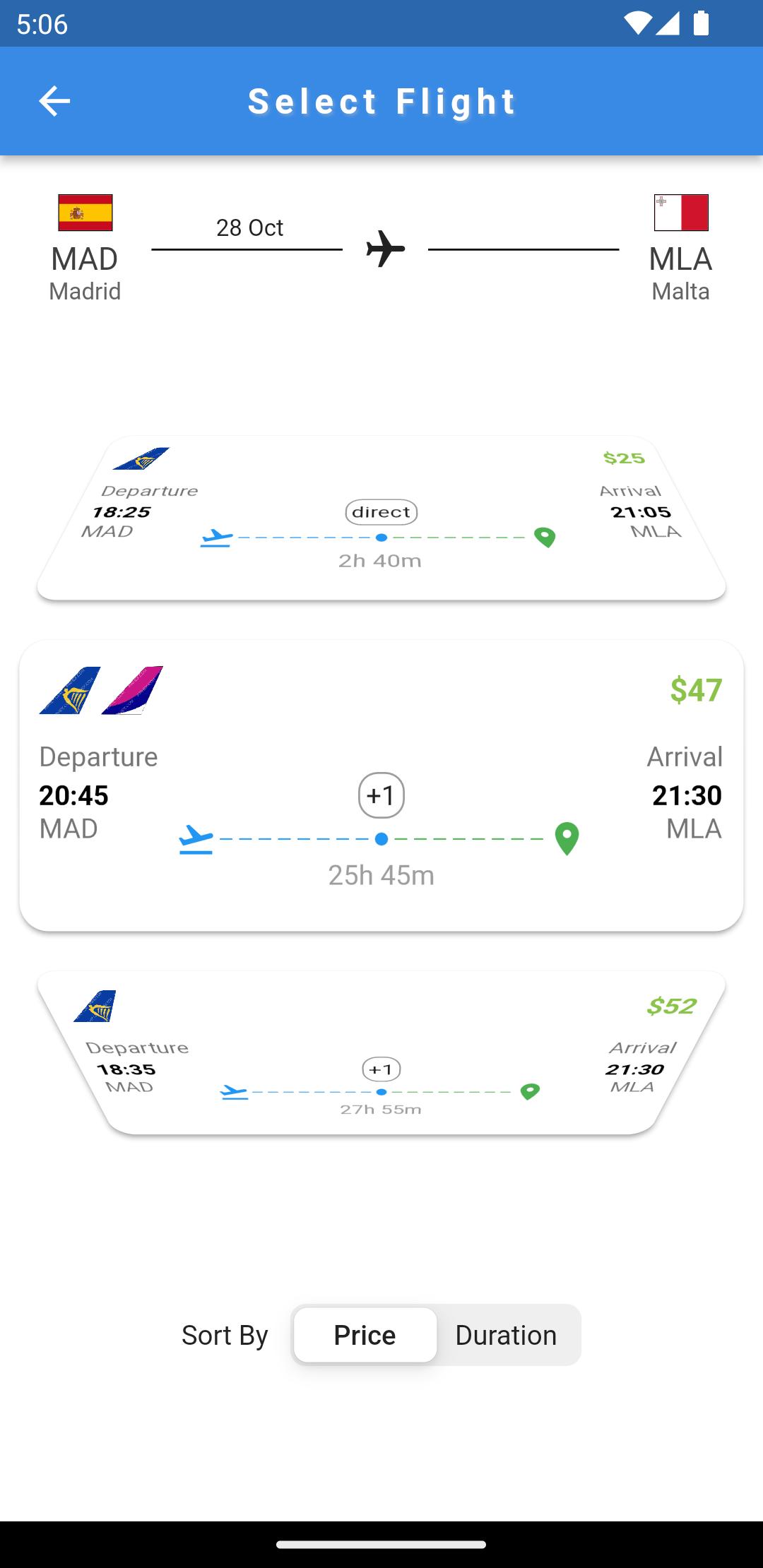Open the $52 flight departing 18:35

381,1052
